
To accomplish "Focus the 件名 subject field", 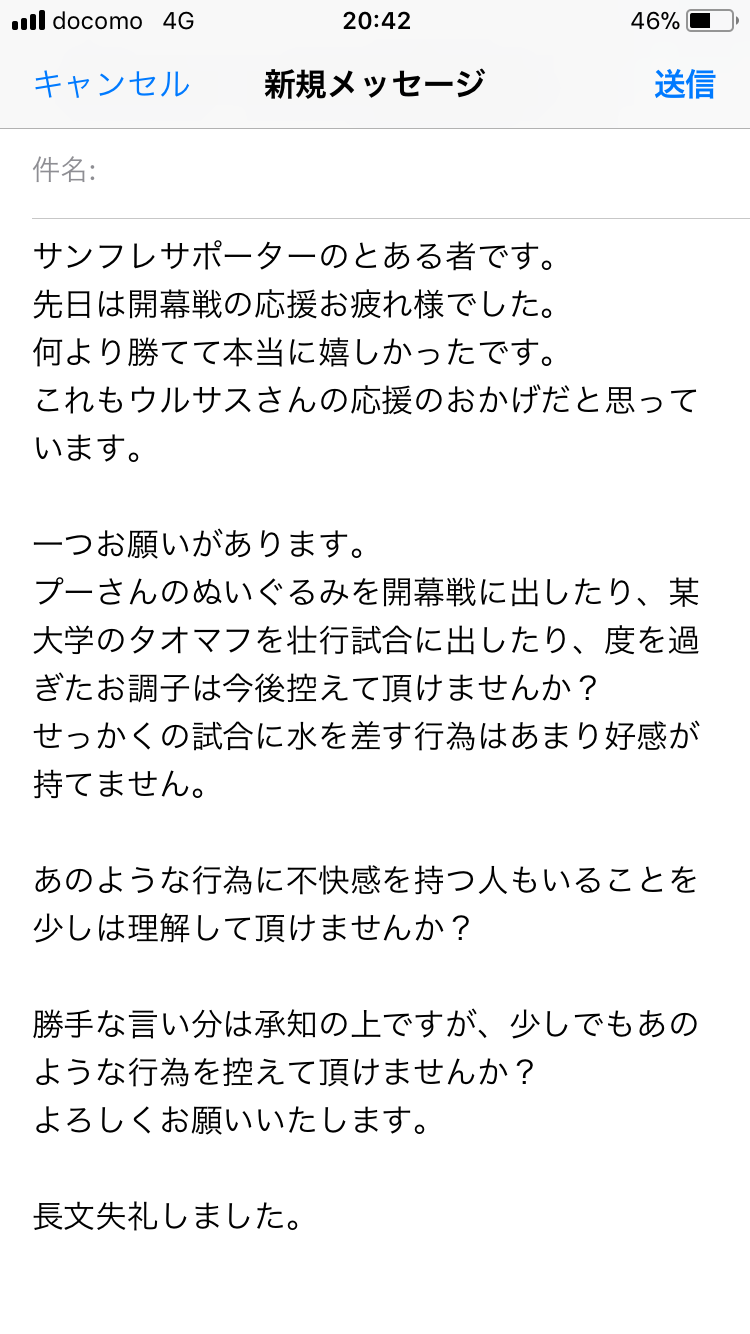I will [400, 171].
